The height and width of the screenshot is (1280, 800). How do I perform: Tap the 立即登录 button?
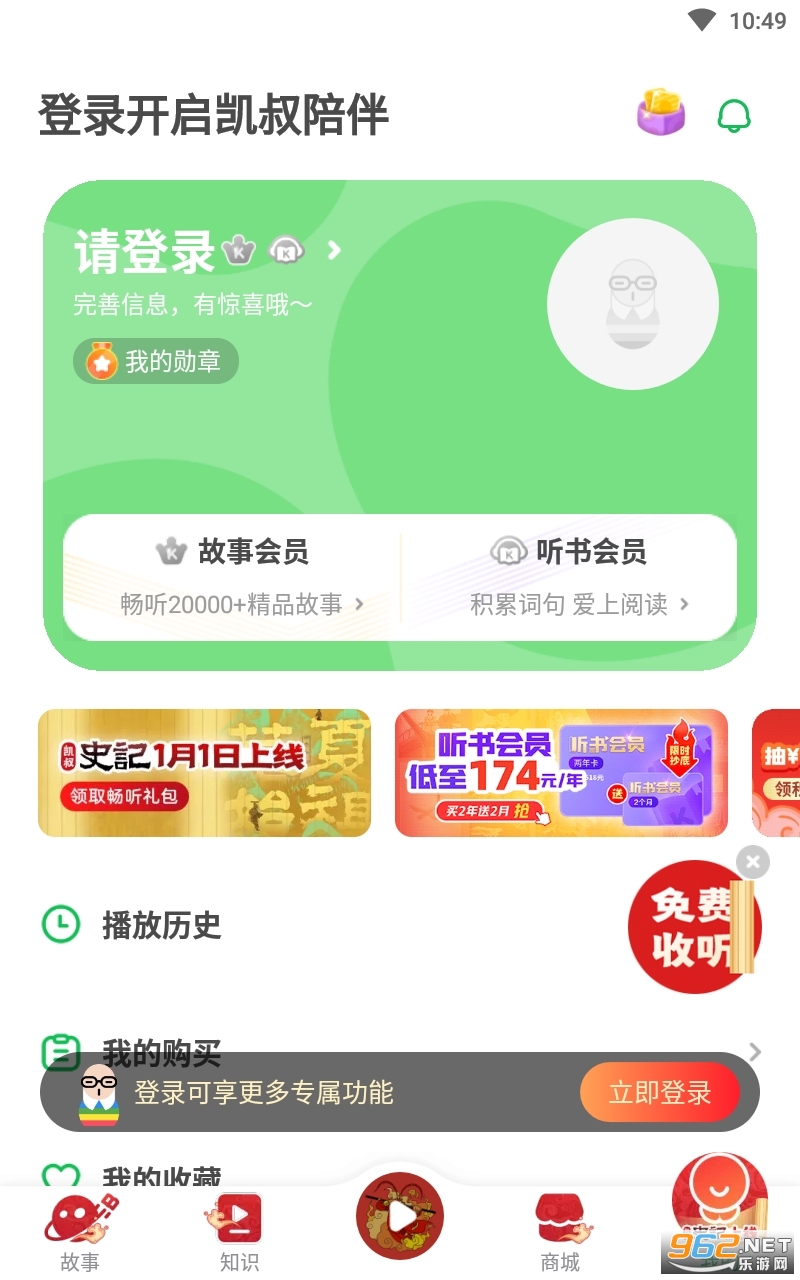point(660,1092)
